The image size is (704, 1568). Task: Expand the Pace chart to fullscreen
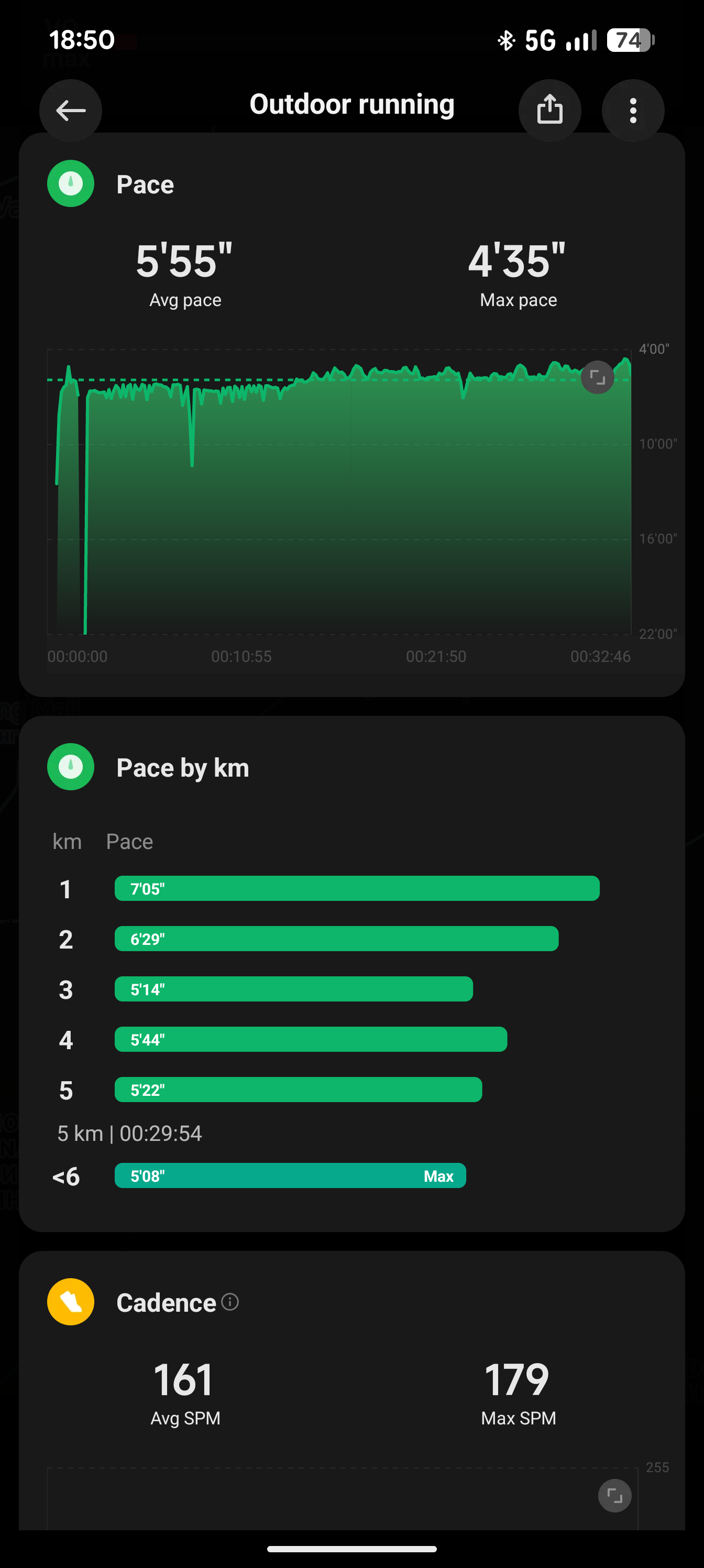(598, 378)
